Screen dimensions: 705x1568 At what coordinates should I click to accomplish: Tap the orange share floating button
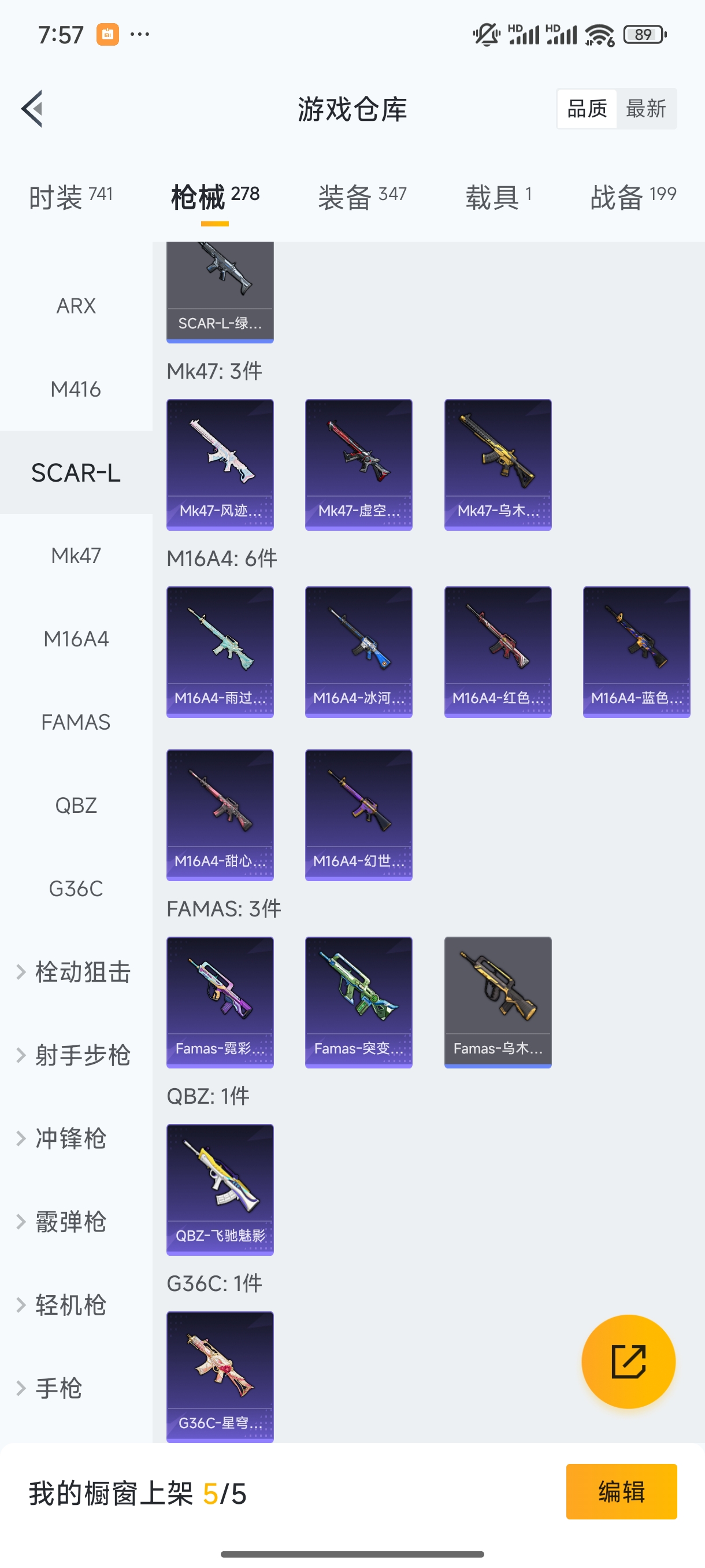click(x=628, y=1361)
